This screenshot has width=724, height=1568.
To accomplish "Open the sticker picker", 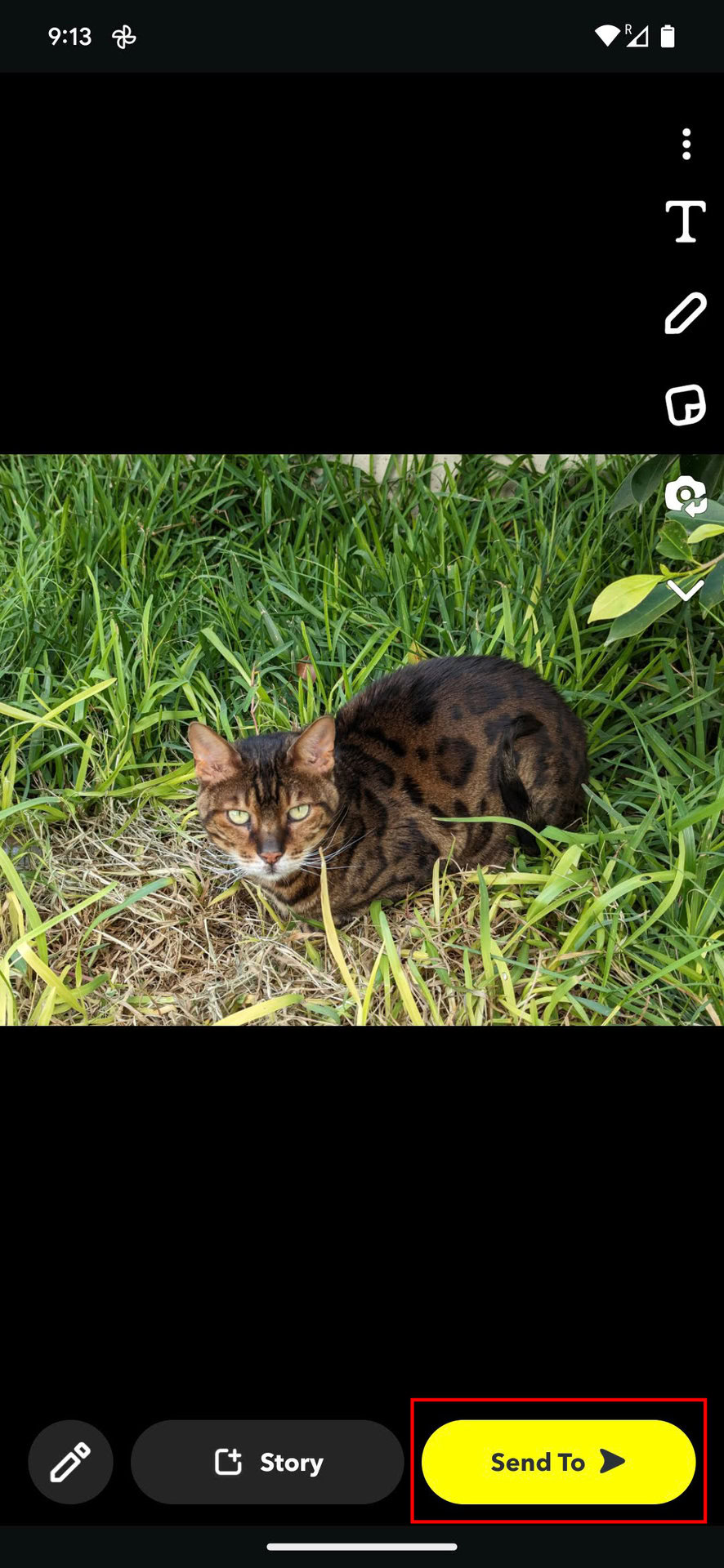I will point(686,405).
